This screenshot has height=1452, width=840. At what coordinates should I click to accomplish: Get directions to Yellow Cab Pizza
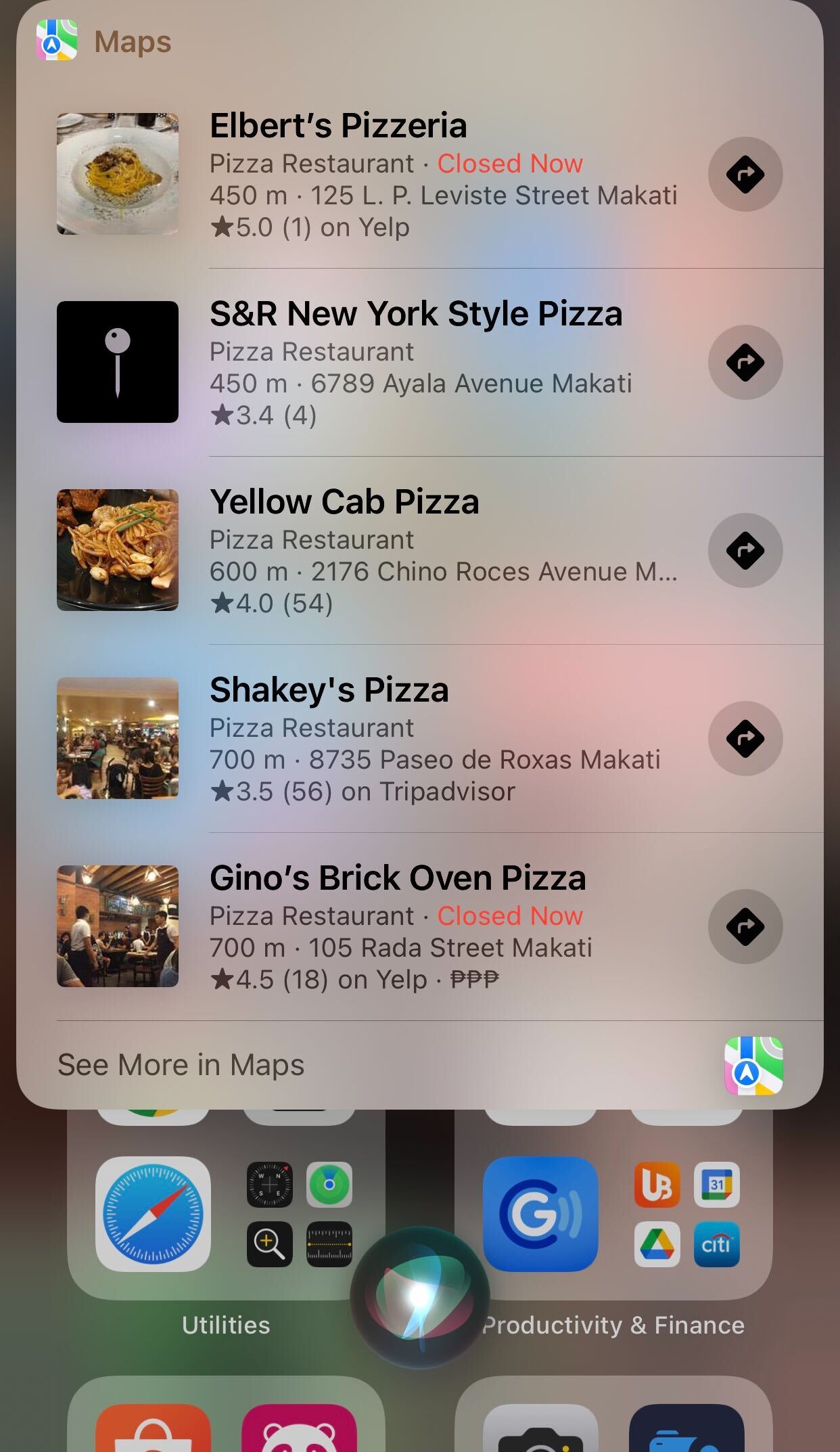point(745,551)
